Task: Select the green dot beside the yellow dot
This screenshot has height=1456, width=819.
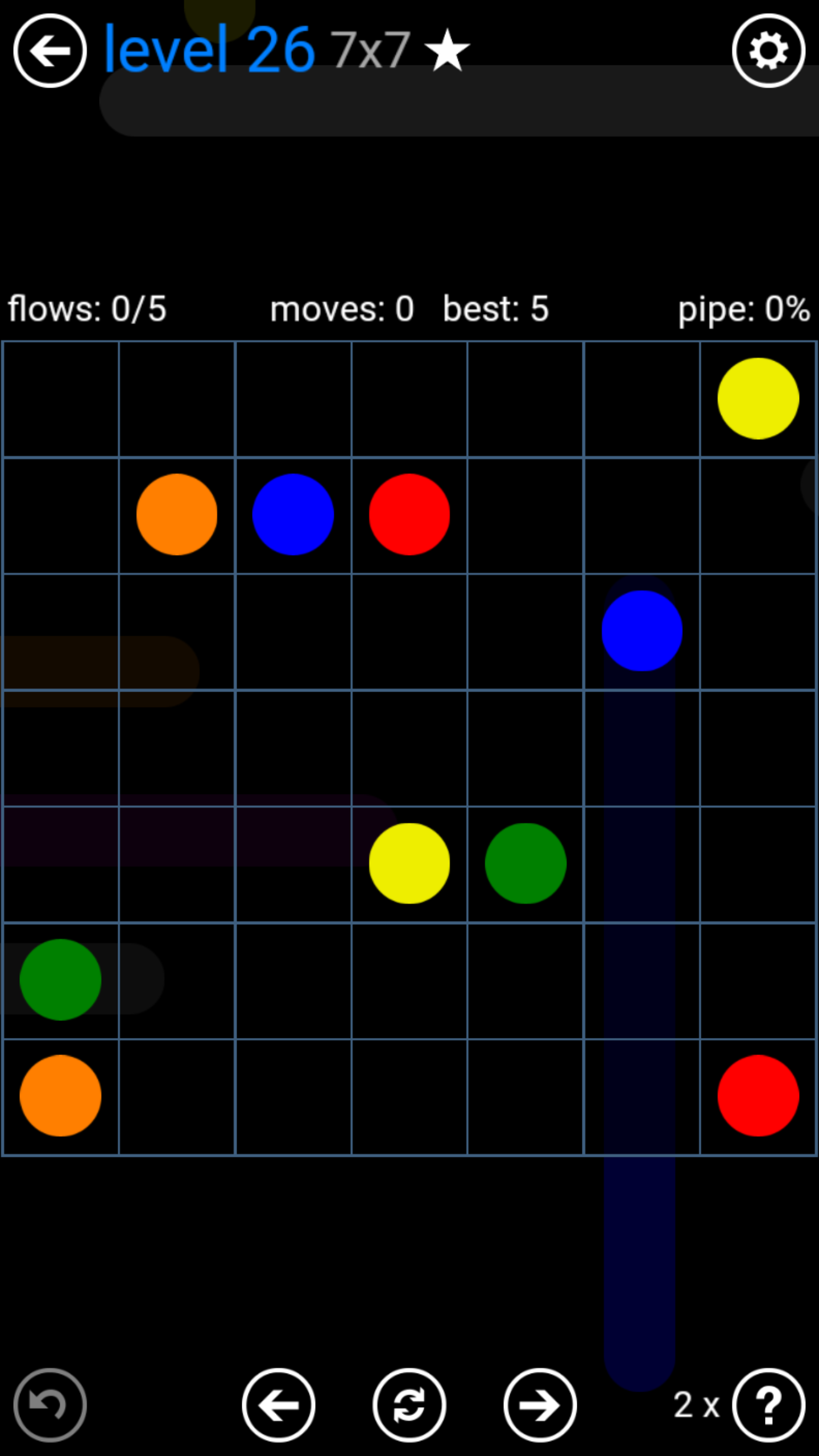Action: [526, 863]
